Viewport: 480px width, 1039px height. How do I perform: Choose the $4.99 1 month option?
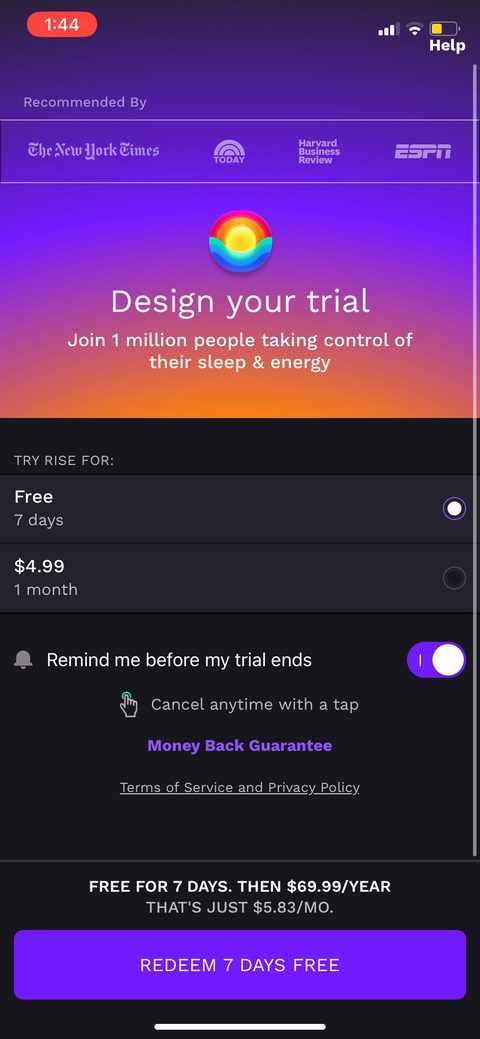click(240, 578)
